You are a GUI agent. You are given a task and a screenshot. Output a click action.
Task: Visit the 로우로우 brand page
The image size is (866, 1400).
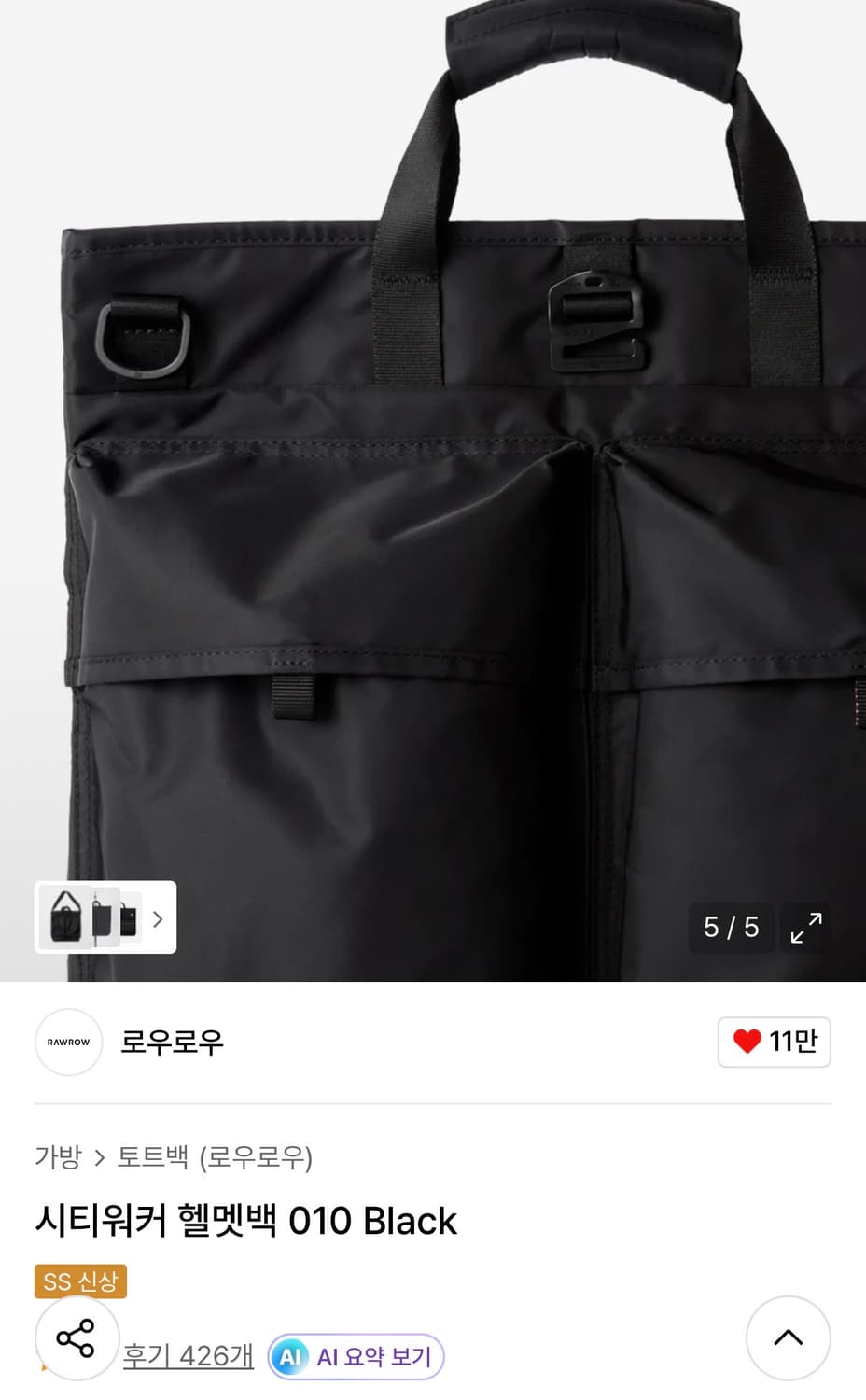174,1043
